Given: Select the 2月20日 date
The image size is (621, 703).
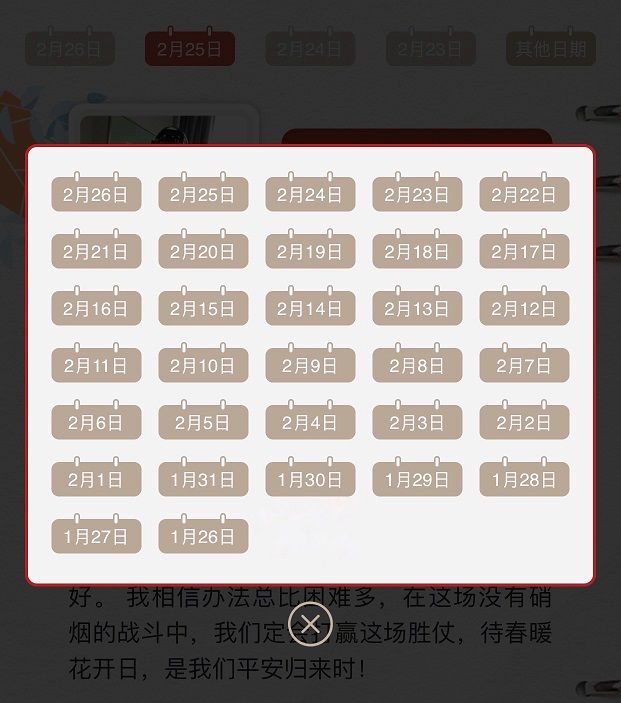Looking at the screenshot, I should pyautogui.click(x=203, y=252).
